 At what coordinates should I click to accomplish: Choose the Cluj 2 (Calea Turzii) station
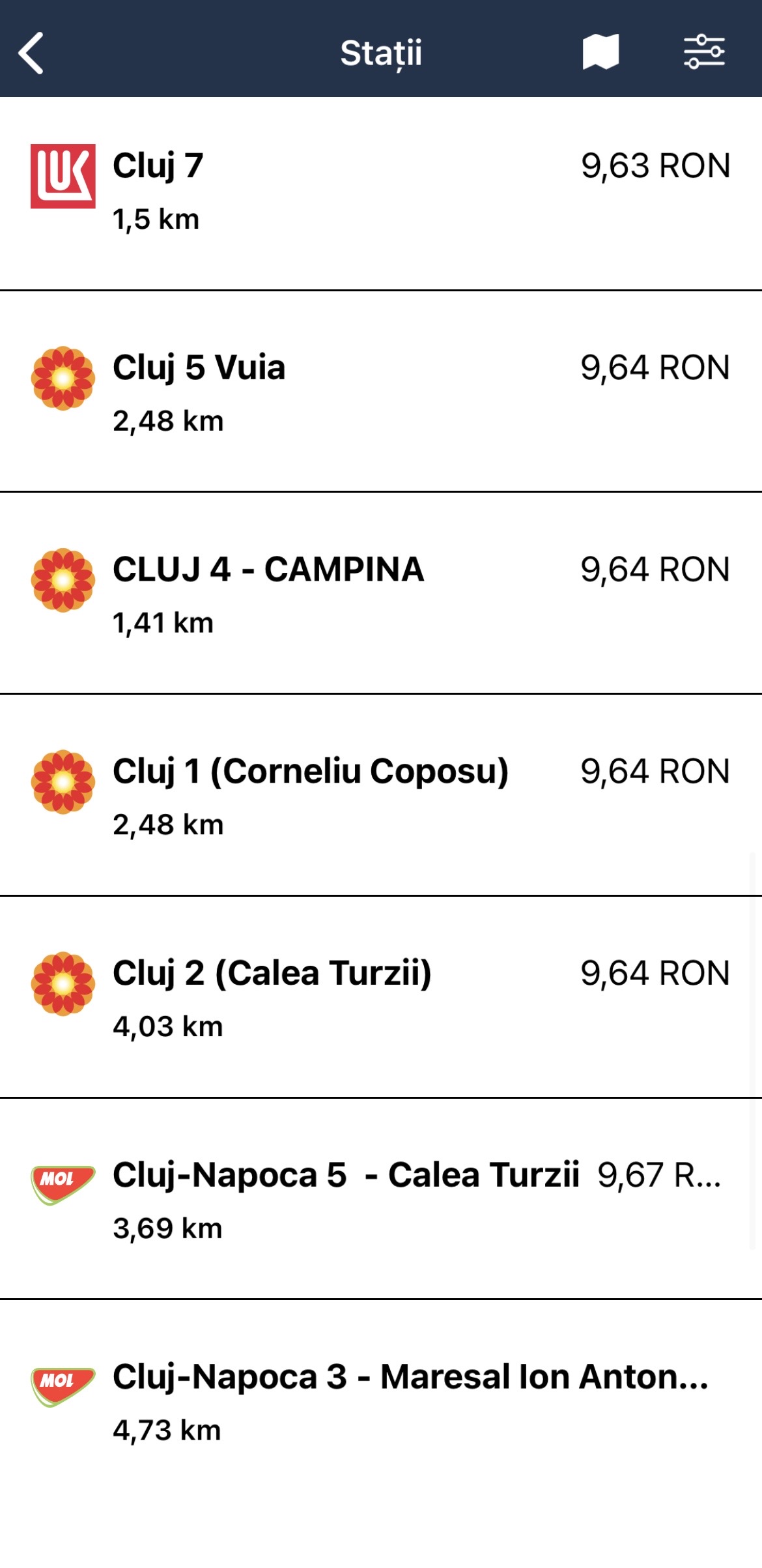click(x=380, y=998)
